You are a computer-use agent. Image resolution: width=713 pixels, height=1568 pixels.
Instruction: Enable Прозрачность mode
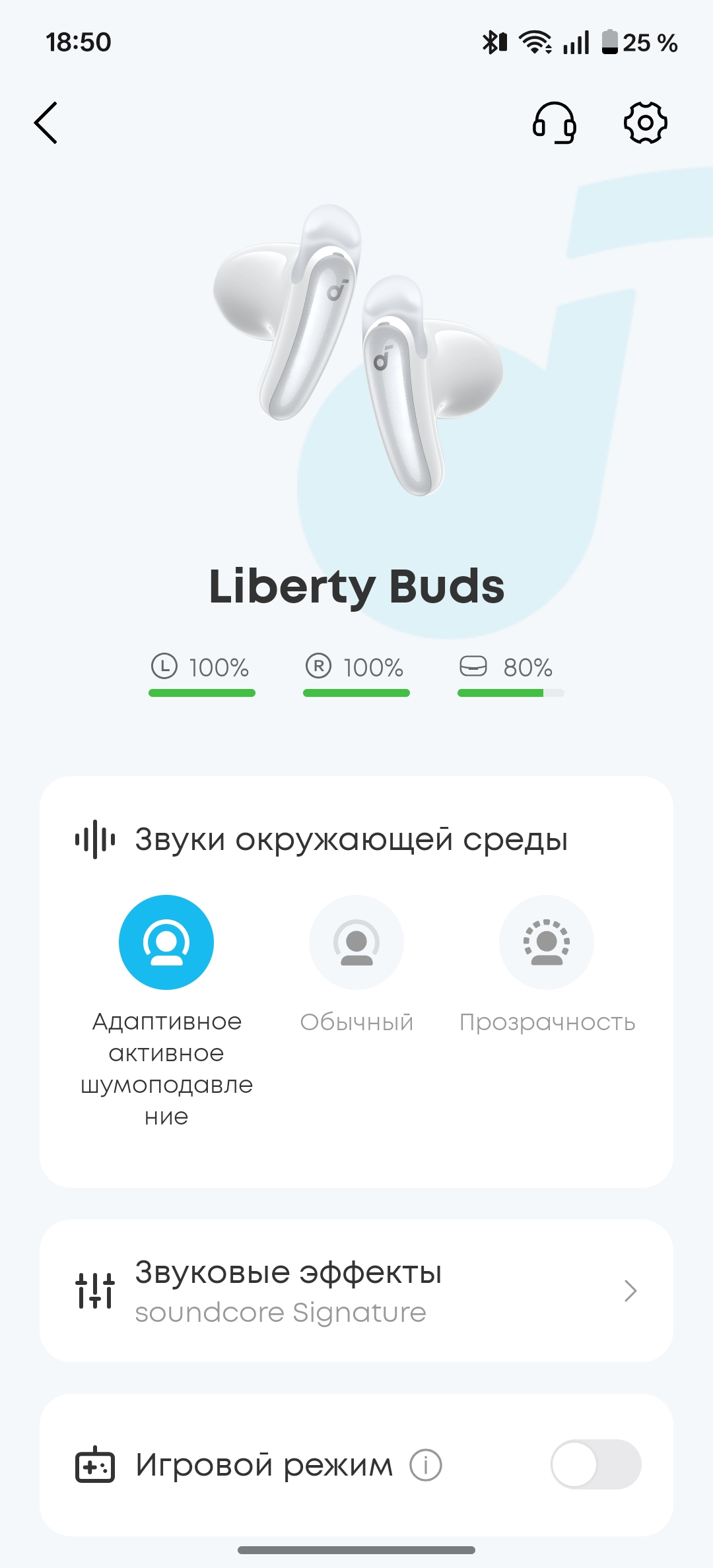[x=547, y=942]
